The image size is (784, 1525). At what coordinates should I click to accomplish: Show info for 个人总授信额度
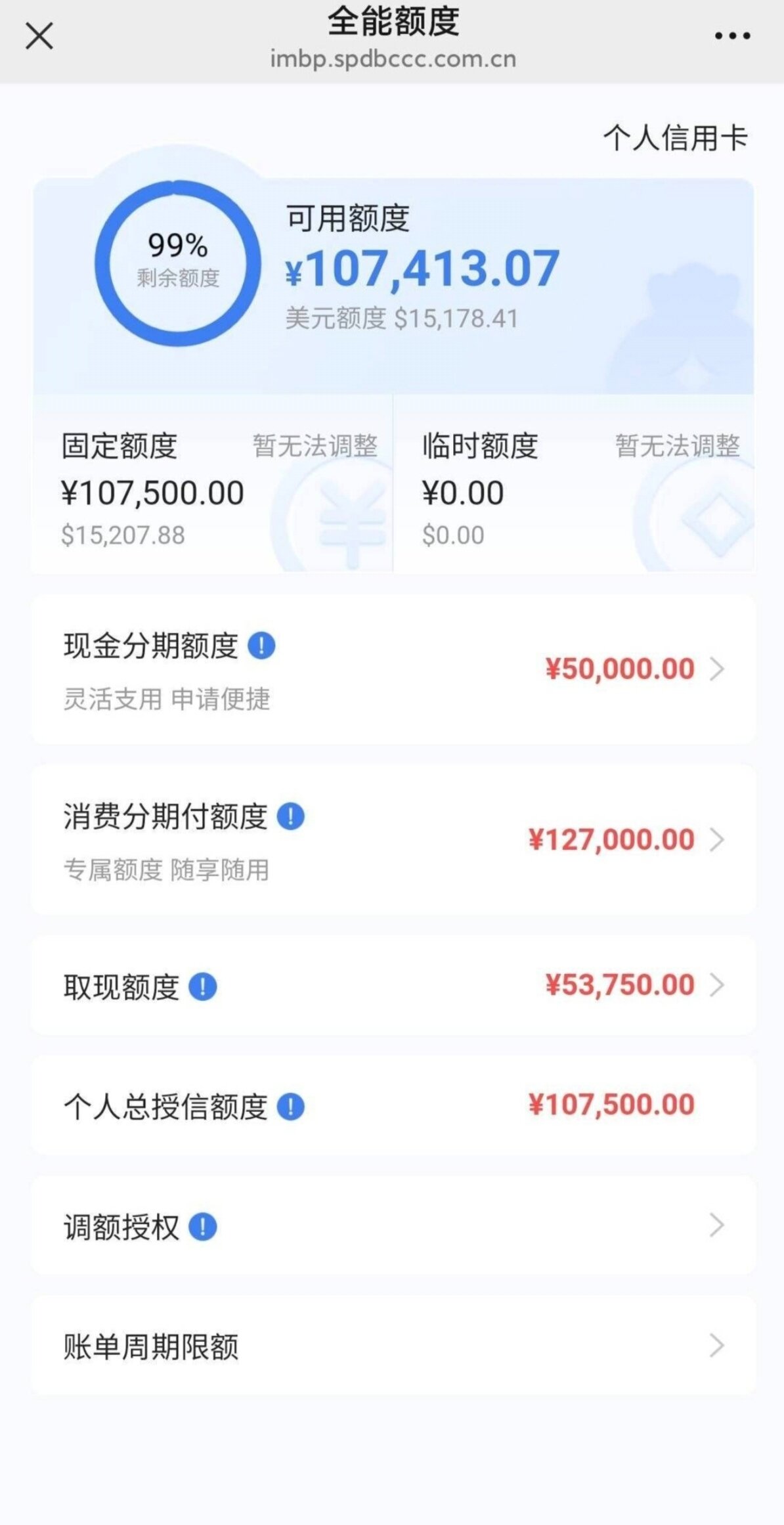click(x=291, y=1107)
